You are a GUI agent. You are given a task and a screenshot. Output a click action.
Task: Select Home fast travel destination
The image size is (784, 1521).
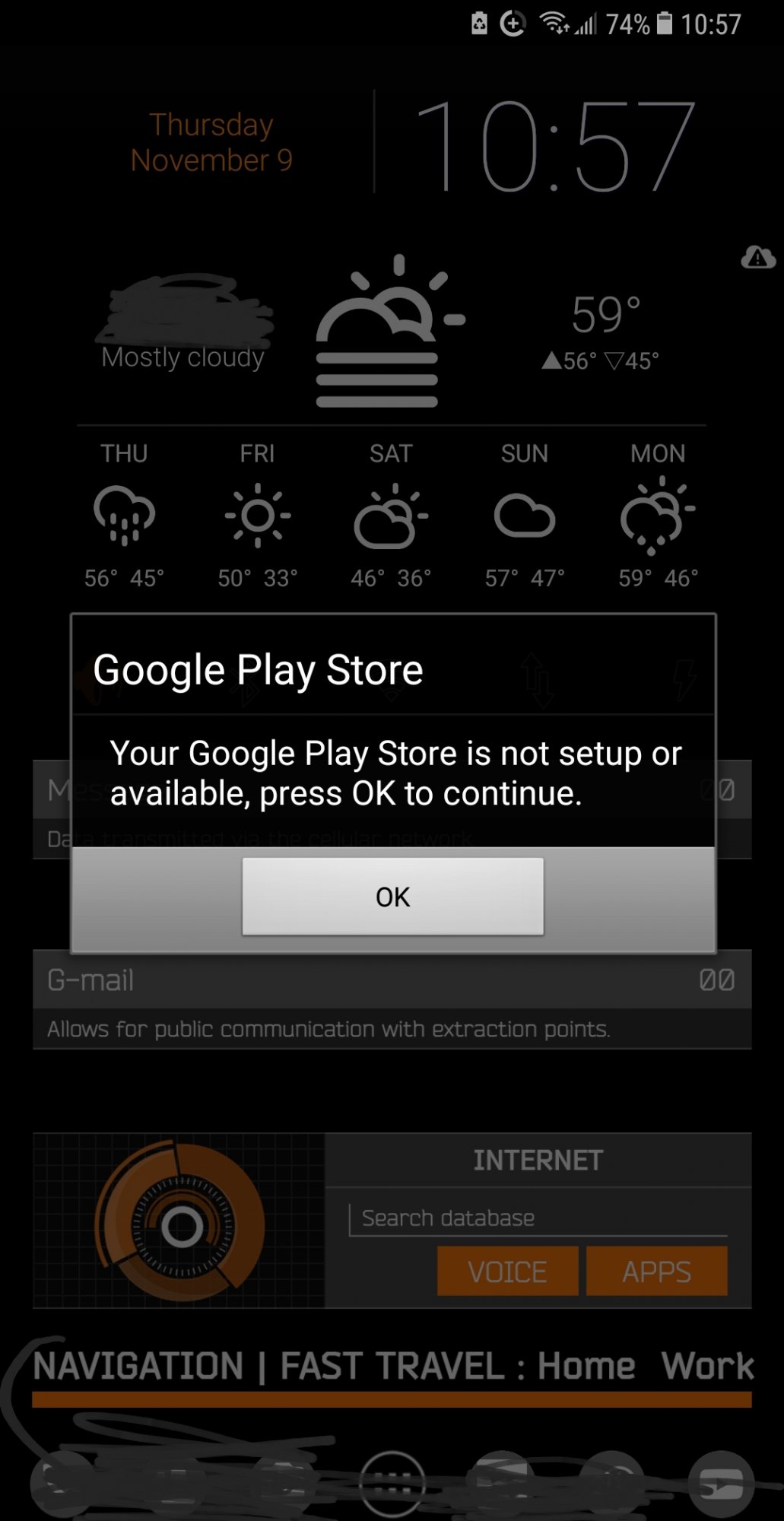click(586, 1366)
